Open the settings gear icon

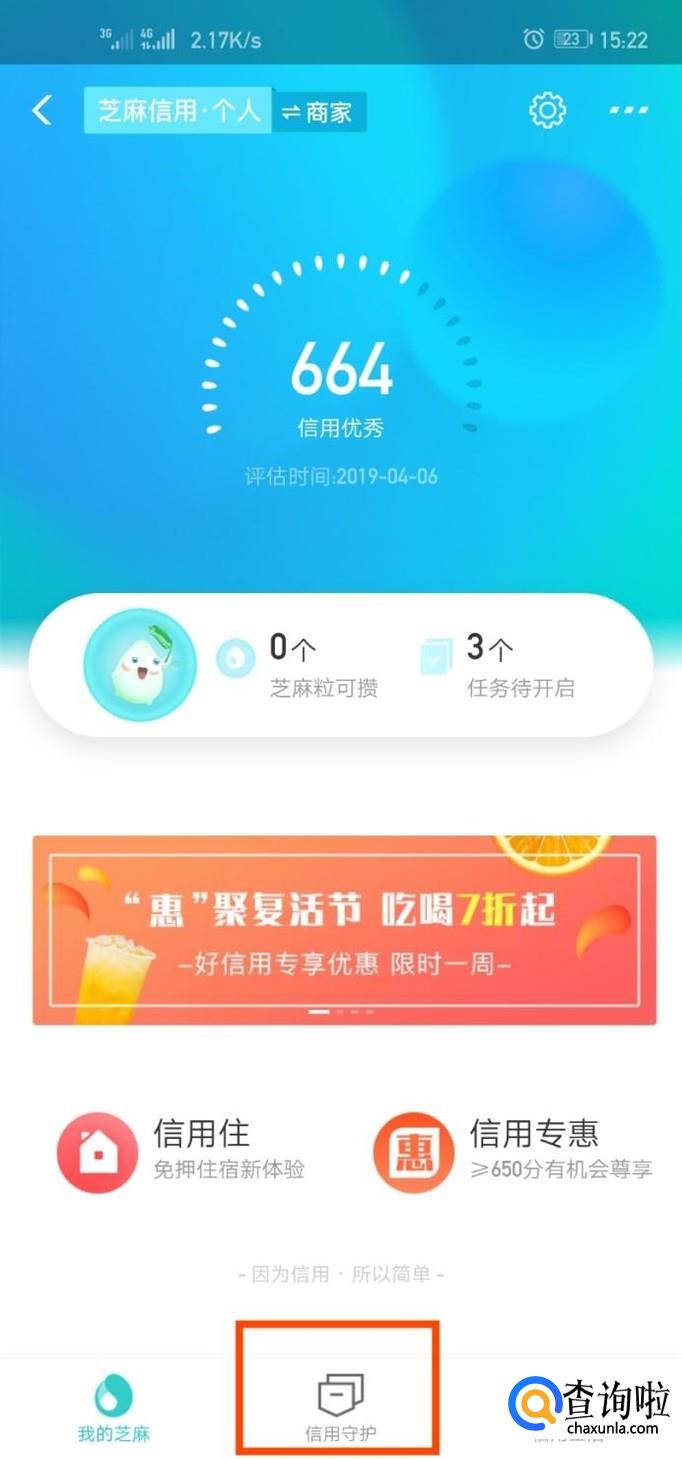coord(547,110)
